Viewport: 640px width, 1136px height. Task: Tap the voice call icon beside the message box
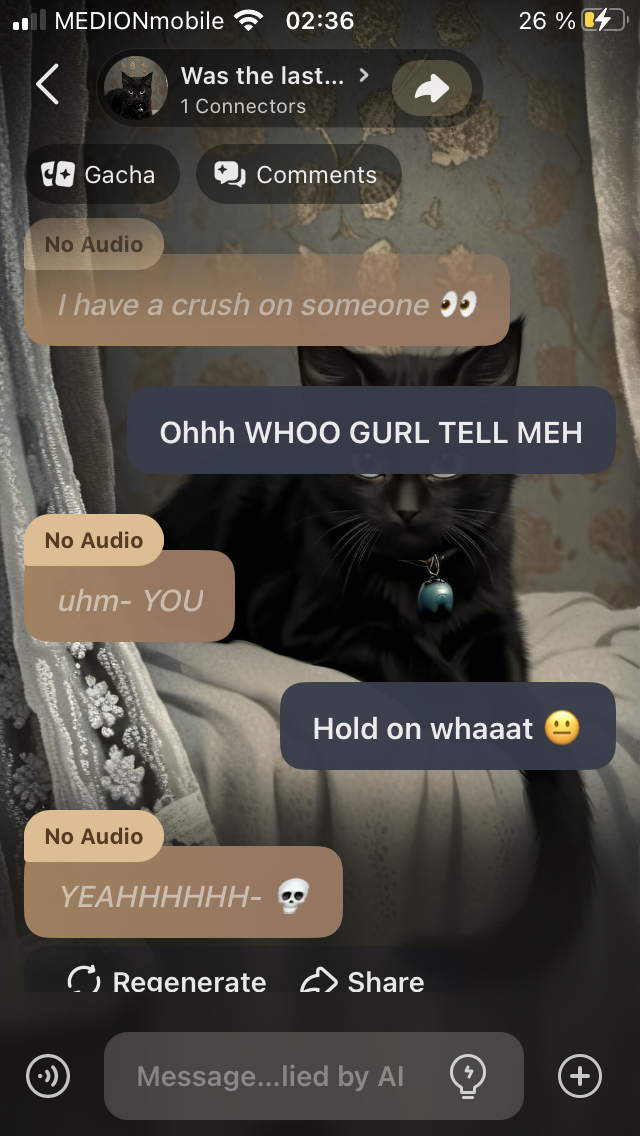[x=49, y=1076]
